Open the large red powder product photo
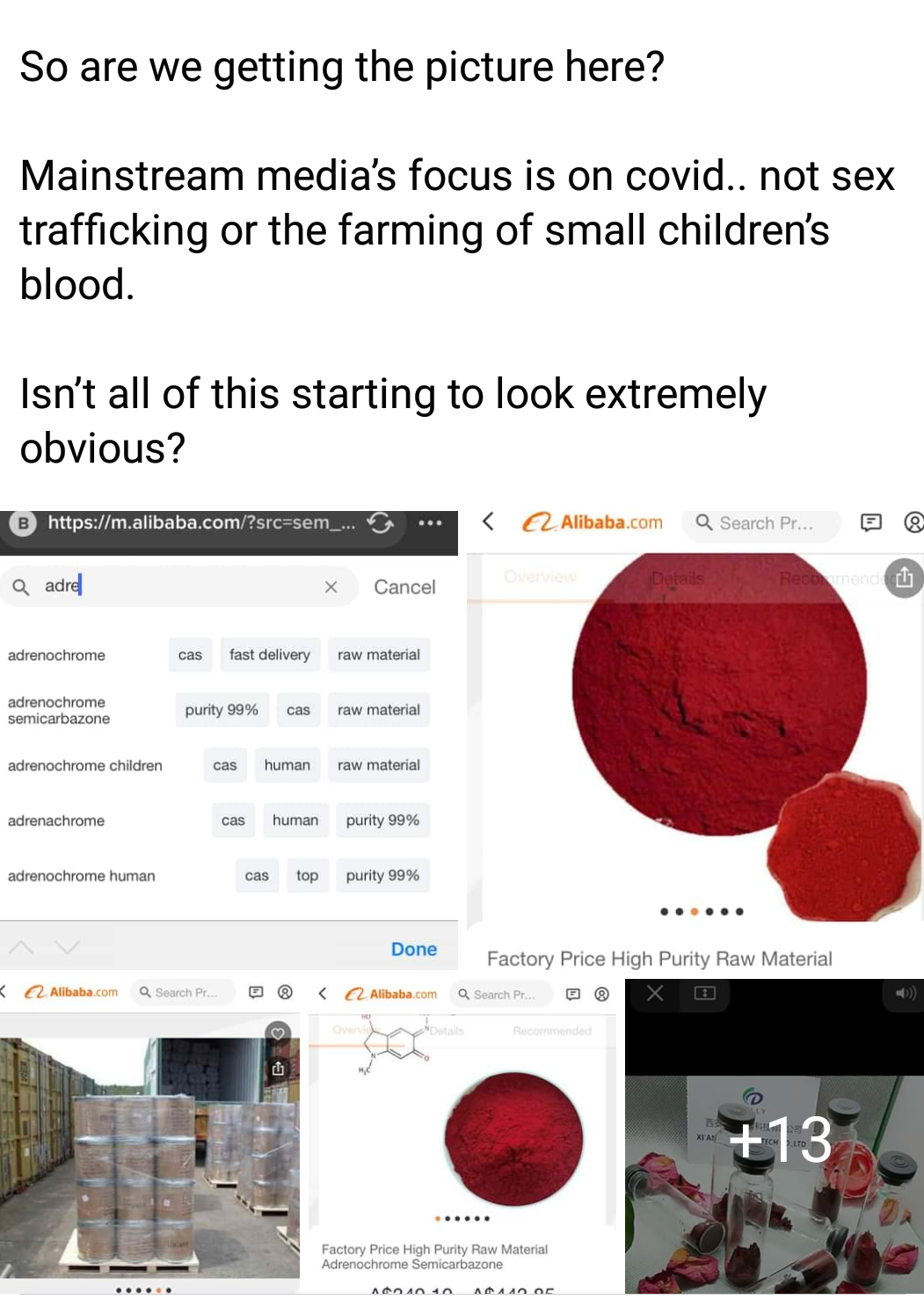 tap(695, 739)
